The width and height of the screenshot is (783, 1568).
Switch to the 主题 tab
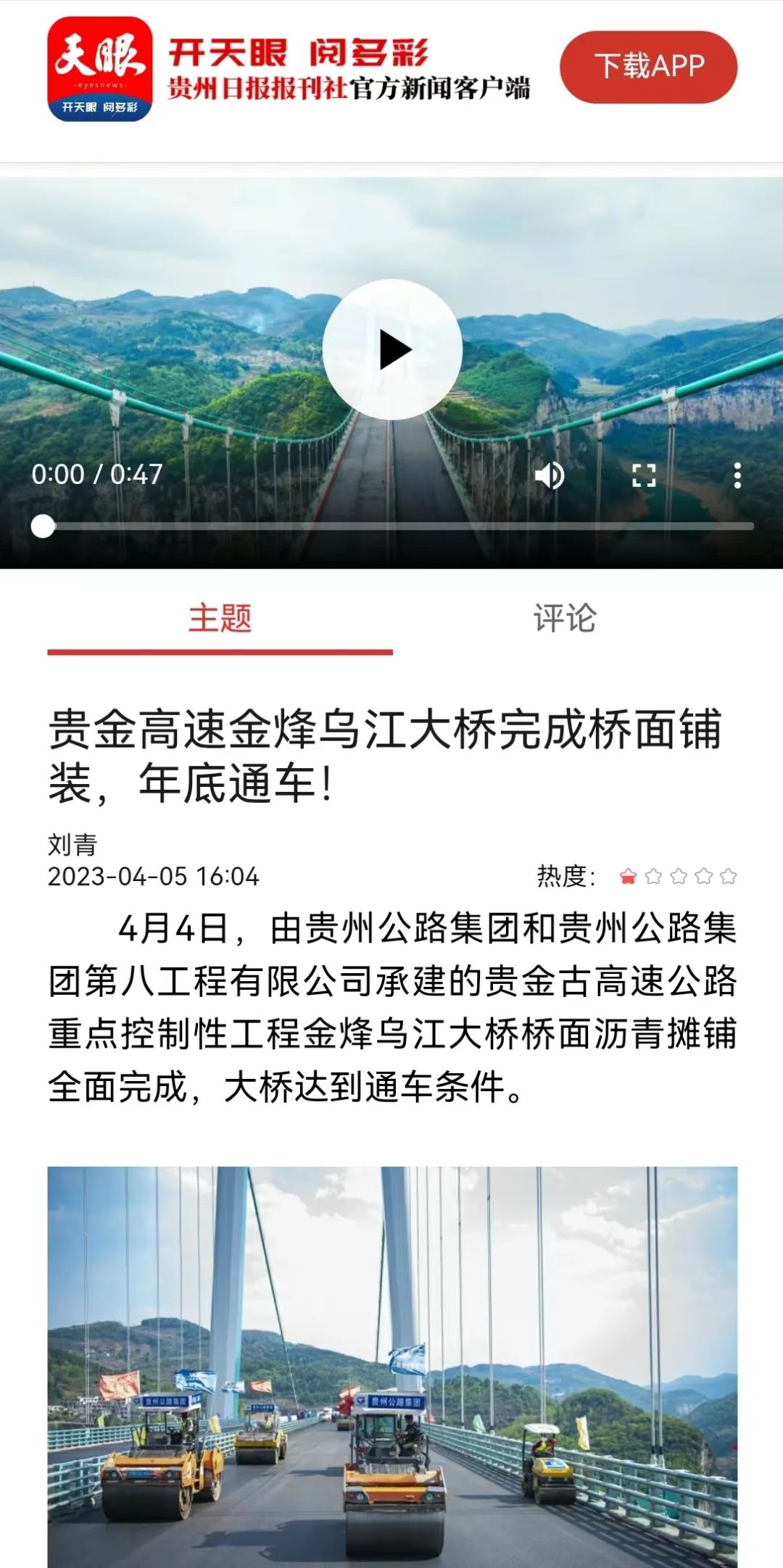coord(220,619)
